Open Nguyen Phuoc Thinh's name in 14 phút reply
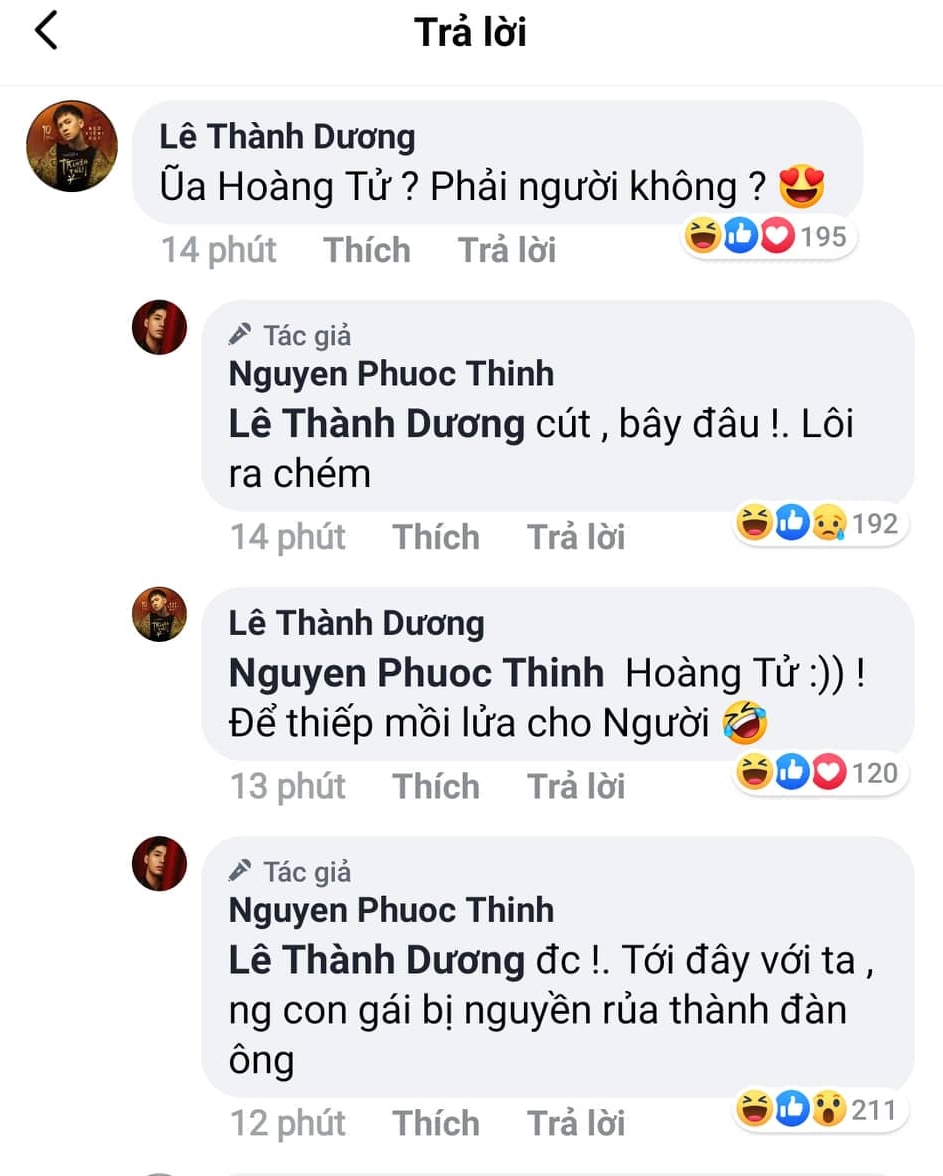 (x=391, y=373)
